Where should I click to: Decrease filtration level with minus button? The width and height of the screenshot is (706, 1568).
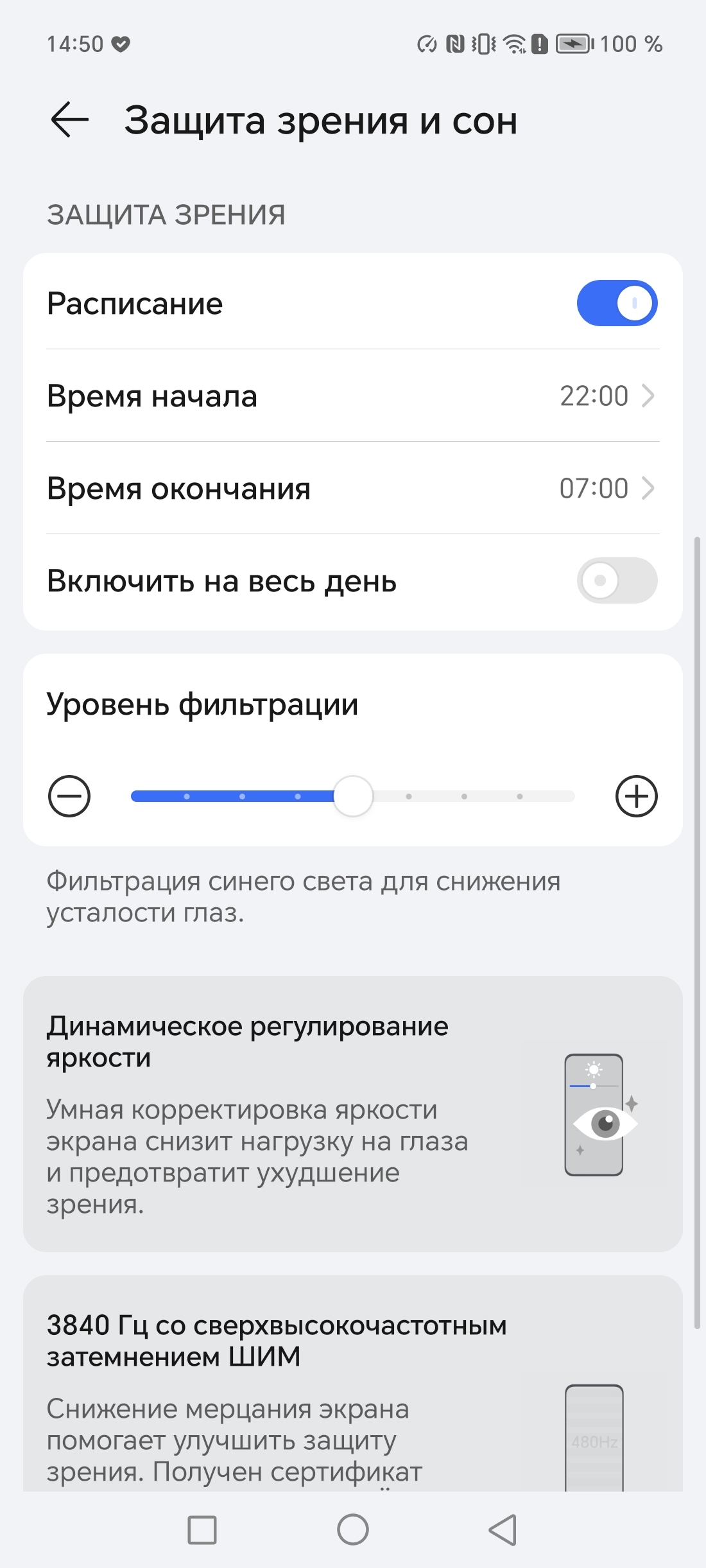pos(69,796)
